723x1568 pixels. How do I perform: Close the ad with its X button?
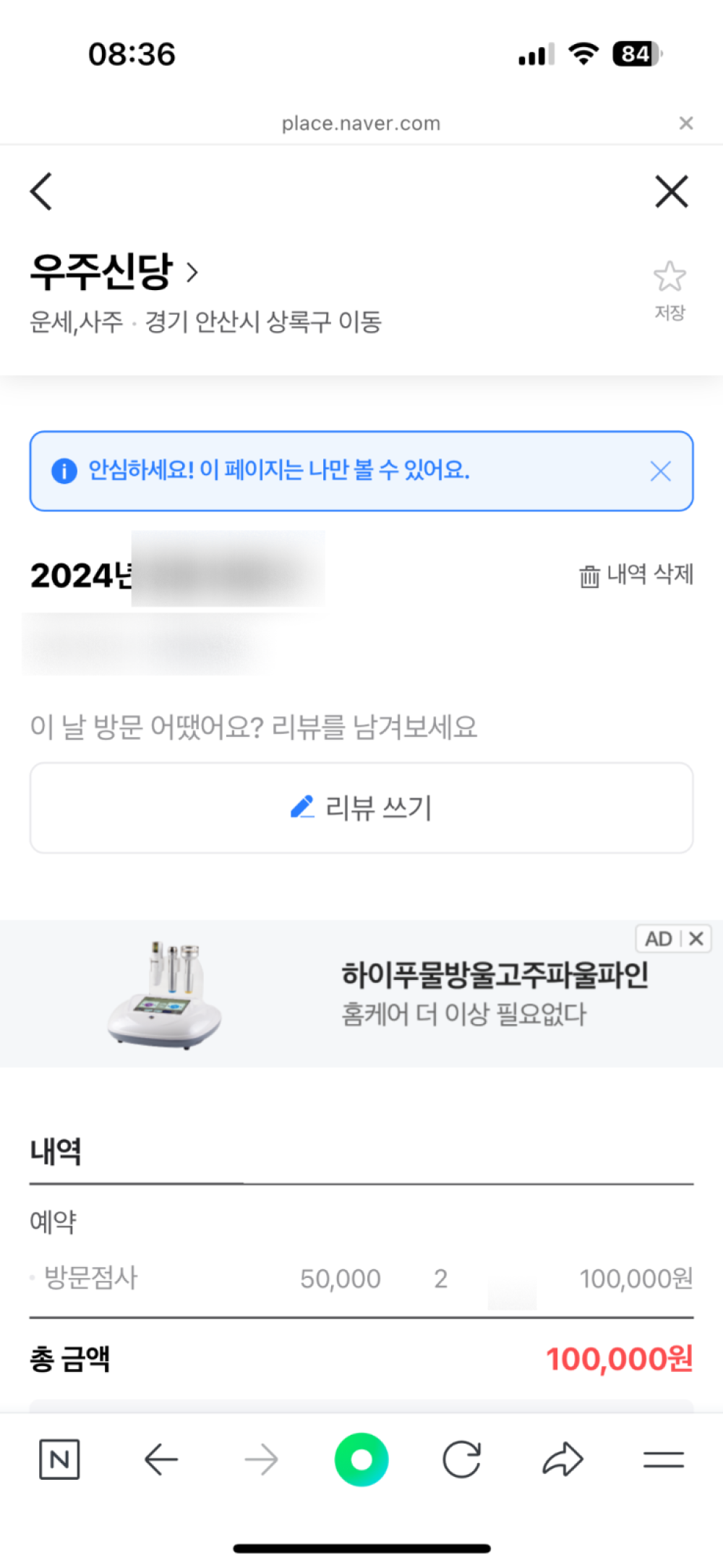coord(696,939)
